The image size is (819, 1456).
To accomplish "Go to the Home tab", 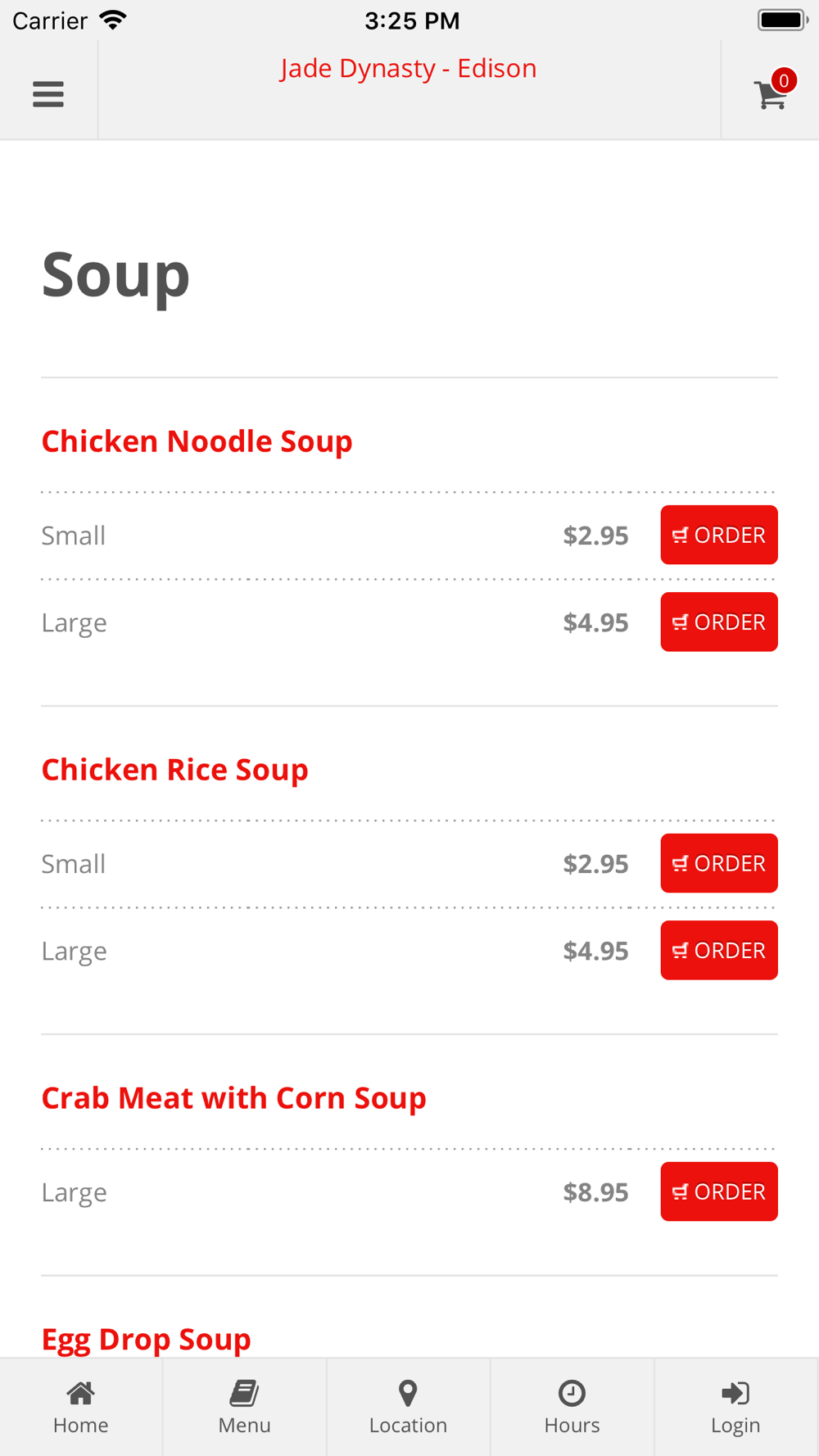I will pyautogui.click(x=81, y=1408).
